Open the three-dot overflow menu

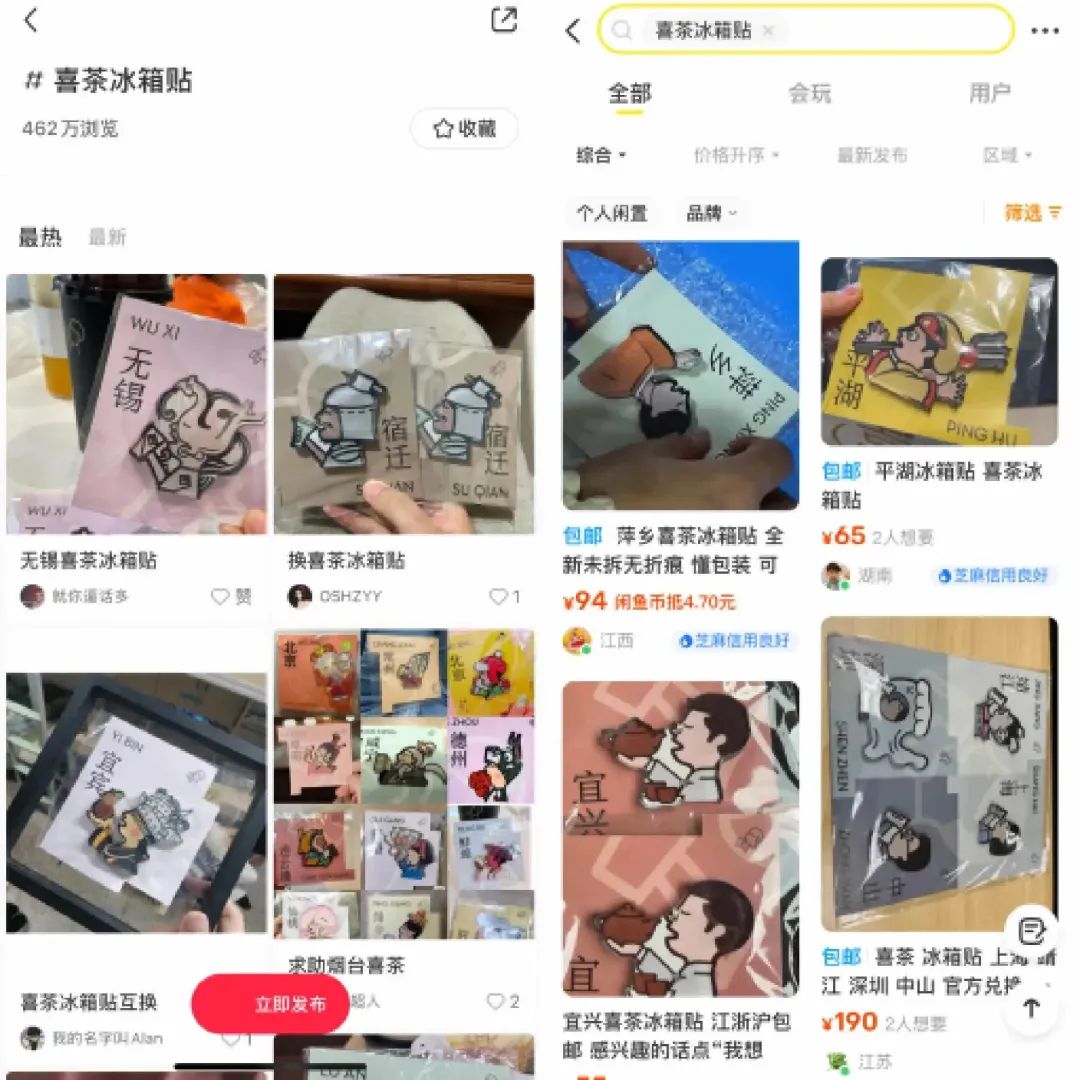(x=1045, y=31)
